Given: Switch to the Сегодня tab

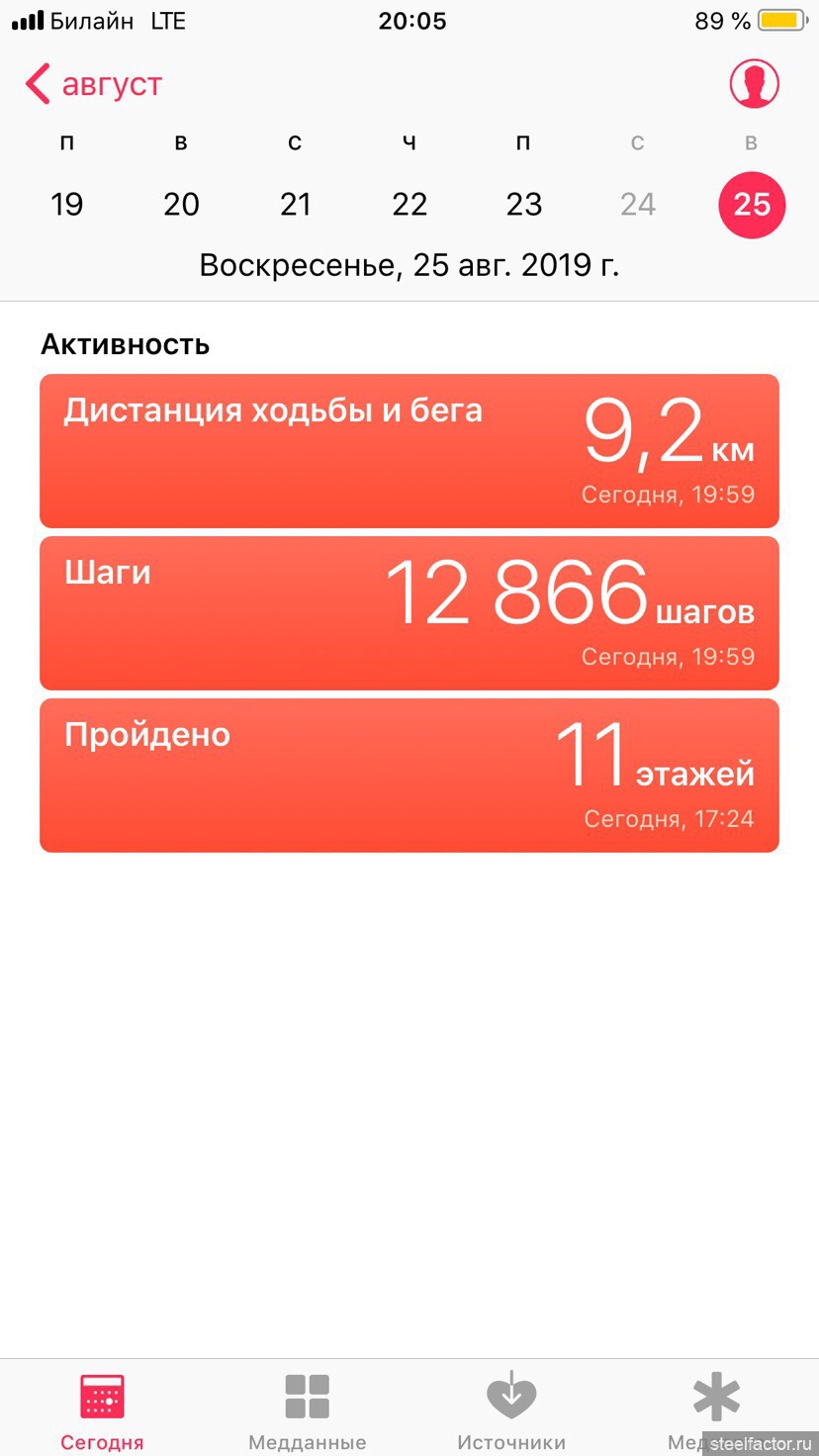Looking at the screenshot, I should pos(102,1410).
